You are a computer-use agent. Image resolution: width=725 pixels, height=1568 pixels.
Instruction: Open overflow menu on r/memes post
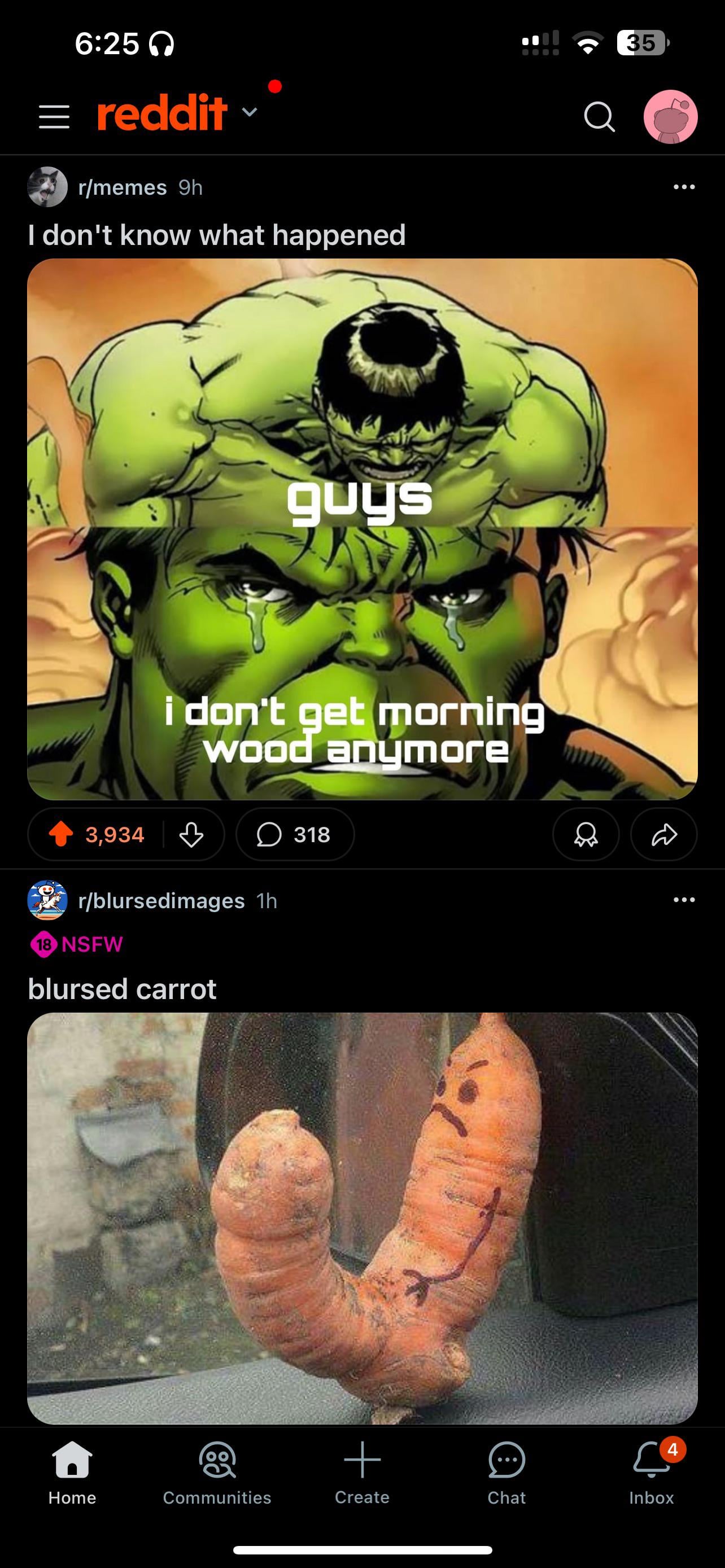[684, 187]
